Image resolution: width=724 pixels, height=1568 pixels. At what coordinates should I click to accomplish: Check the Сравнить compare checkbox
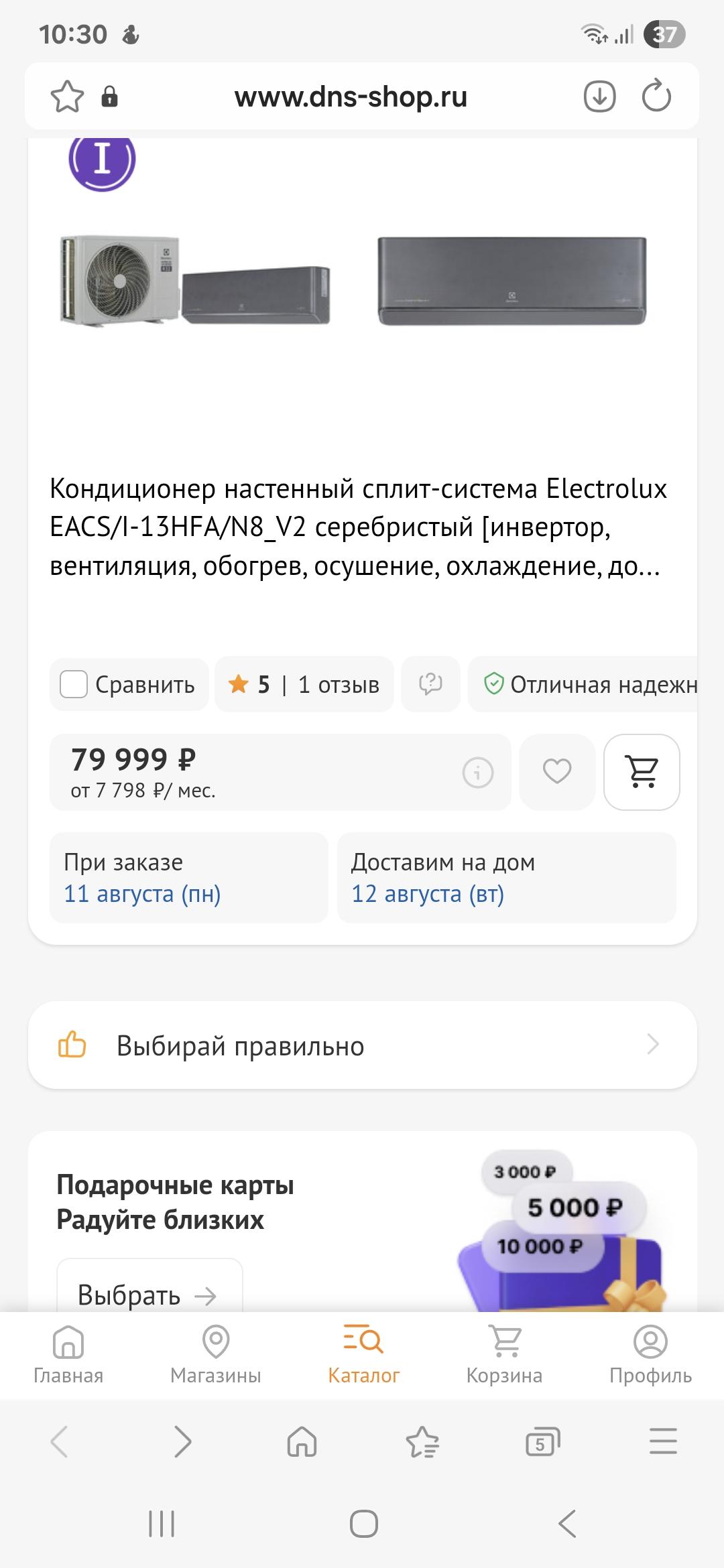74,684
